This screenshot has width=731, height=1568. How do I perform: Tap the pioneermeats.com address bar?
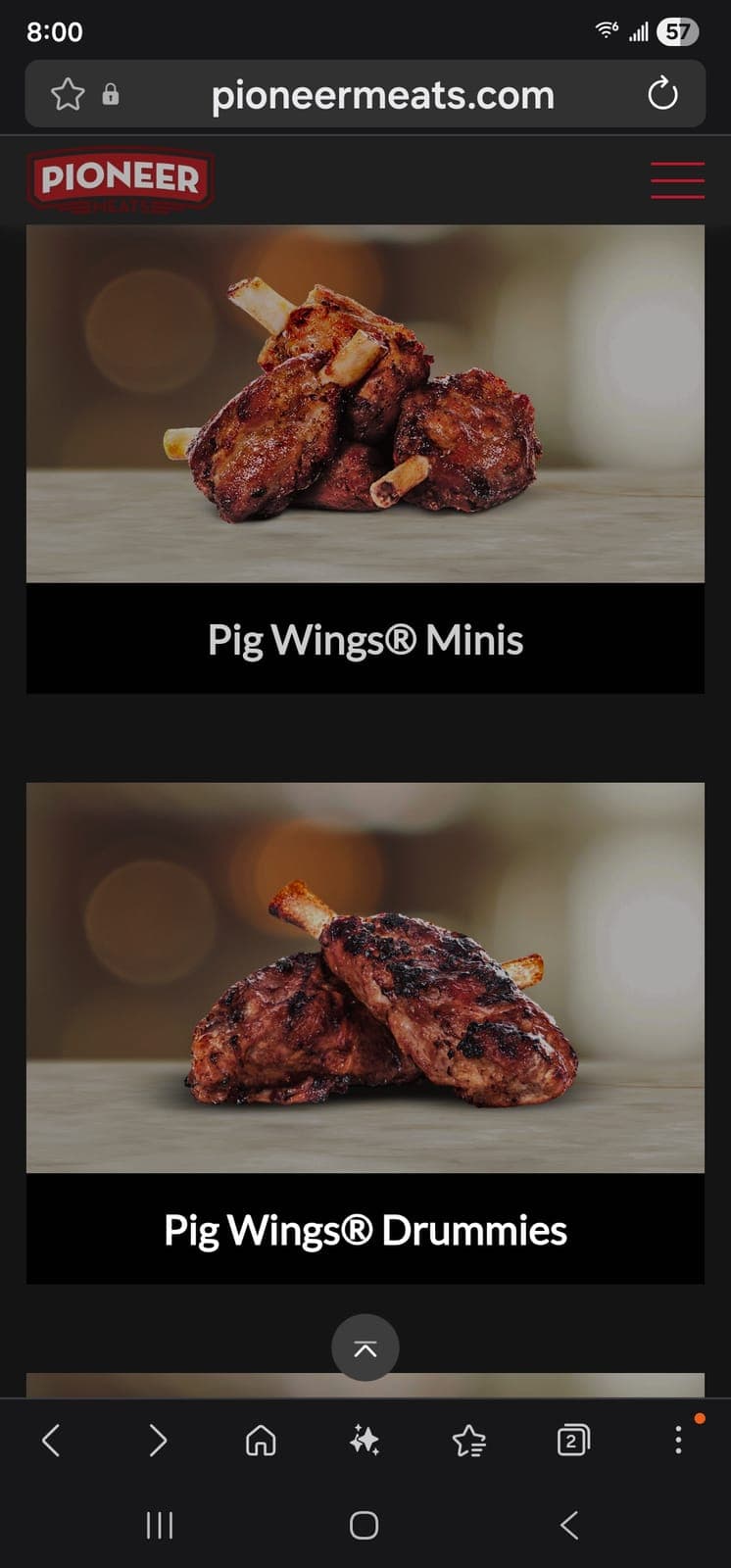click(383, 94)
